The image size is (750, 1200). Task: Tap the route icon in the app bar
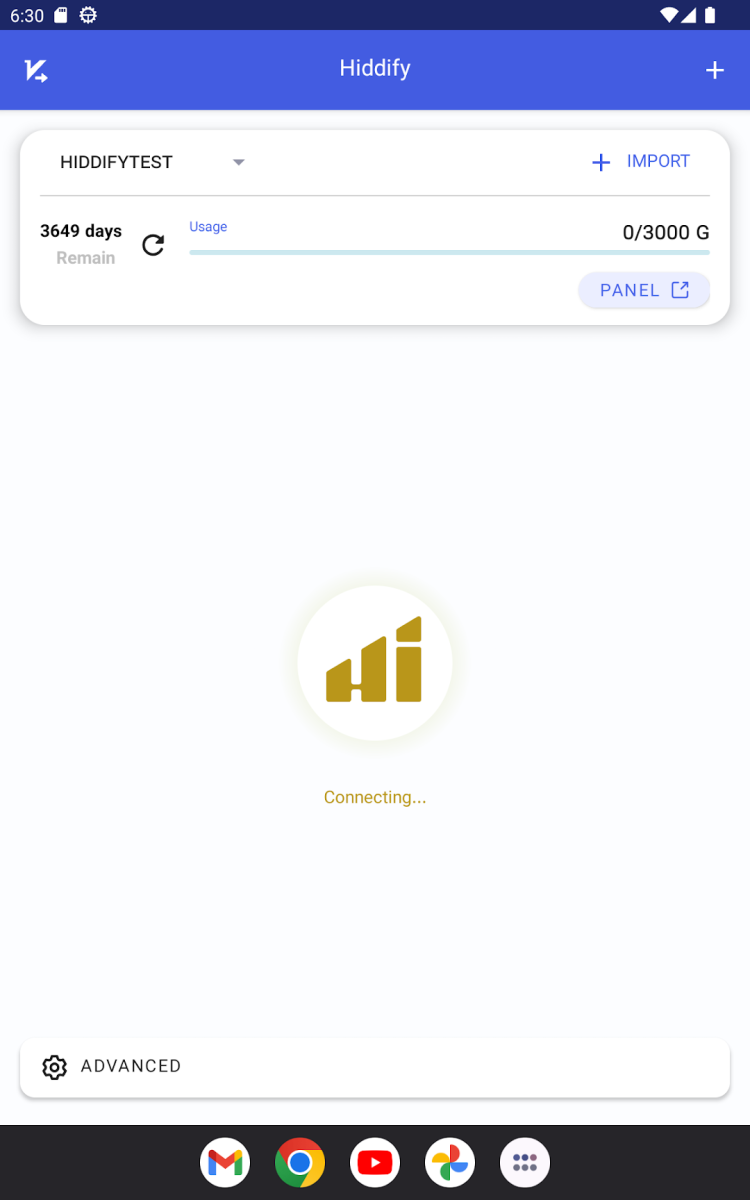click(36, 70)
